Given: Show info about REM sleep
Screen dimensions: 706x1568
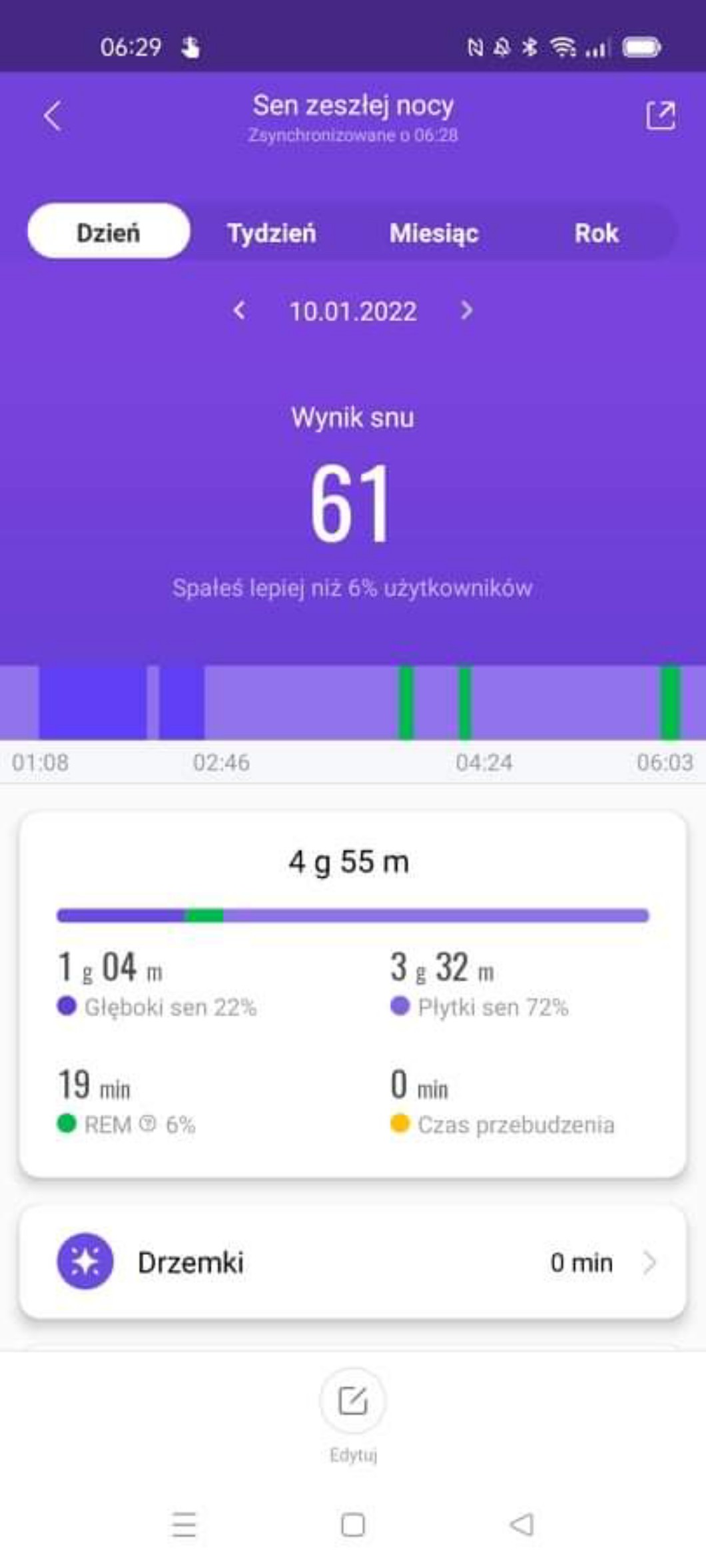Looking at the screenshot, I should (148, 1124).
